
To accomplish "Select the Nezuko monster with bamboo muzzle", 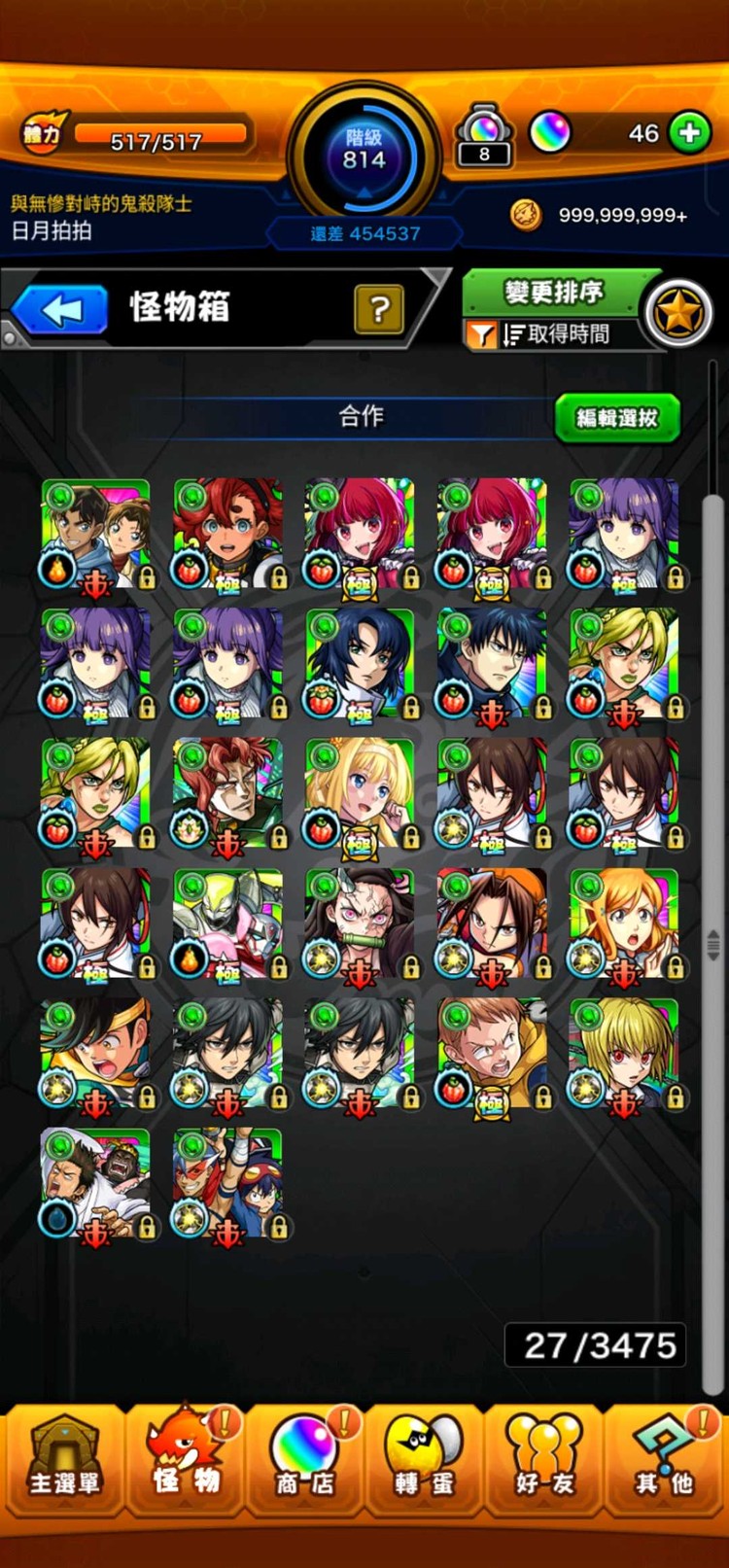I will tap(360, 923).
